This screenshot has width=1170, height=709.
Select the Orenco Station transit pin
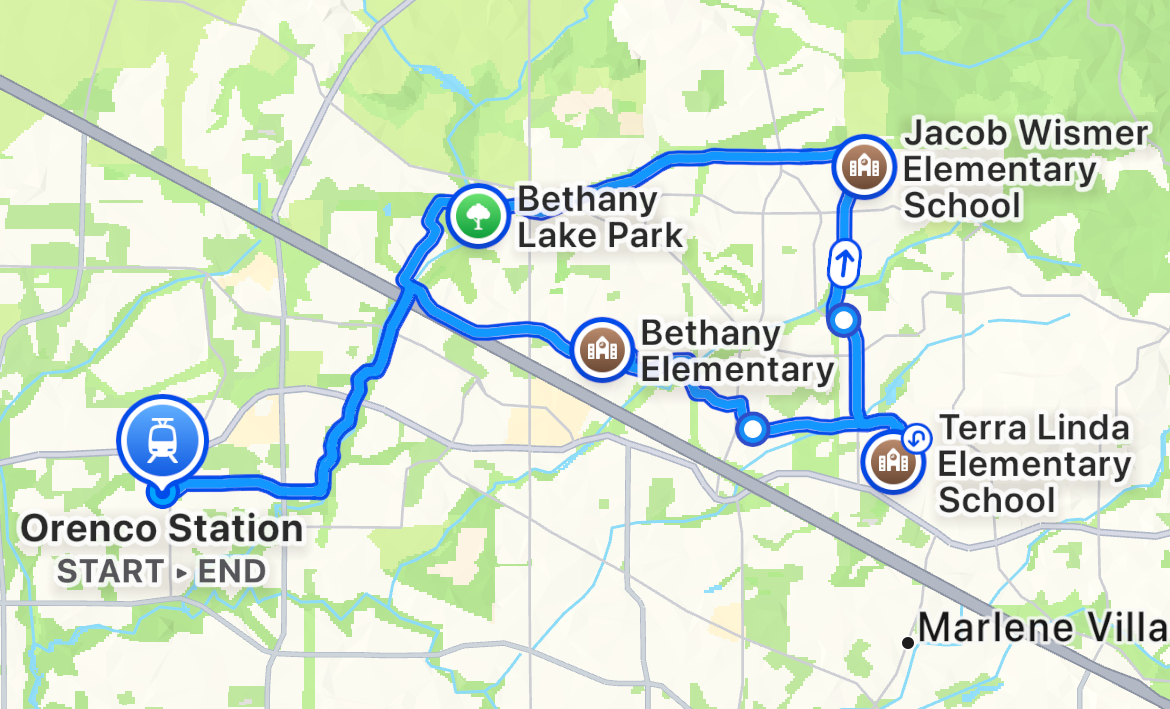[162, 441]
